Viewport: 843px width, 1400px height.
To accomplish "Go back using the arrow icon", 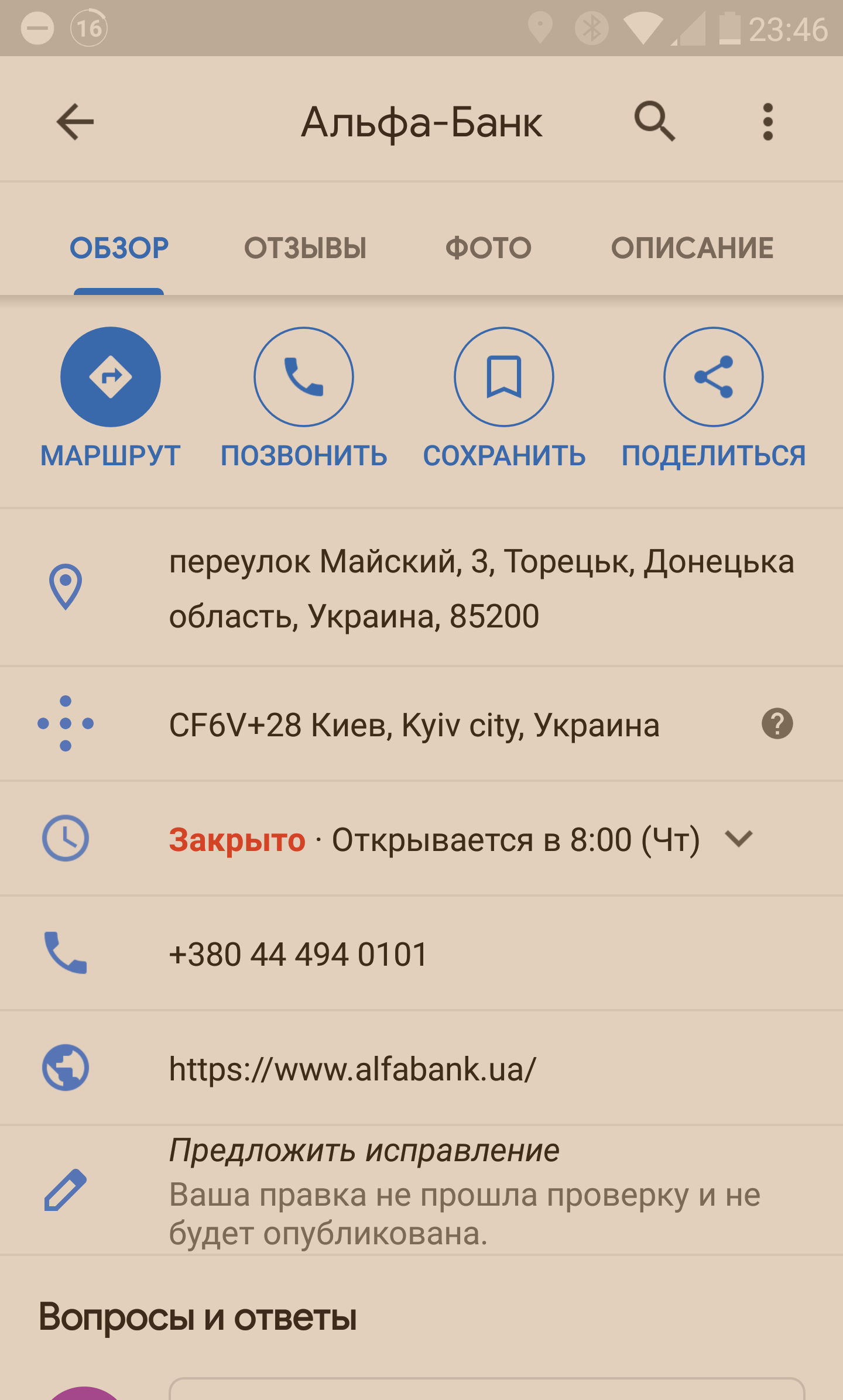I will click(75, 122).
